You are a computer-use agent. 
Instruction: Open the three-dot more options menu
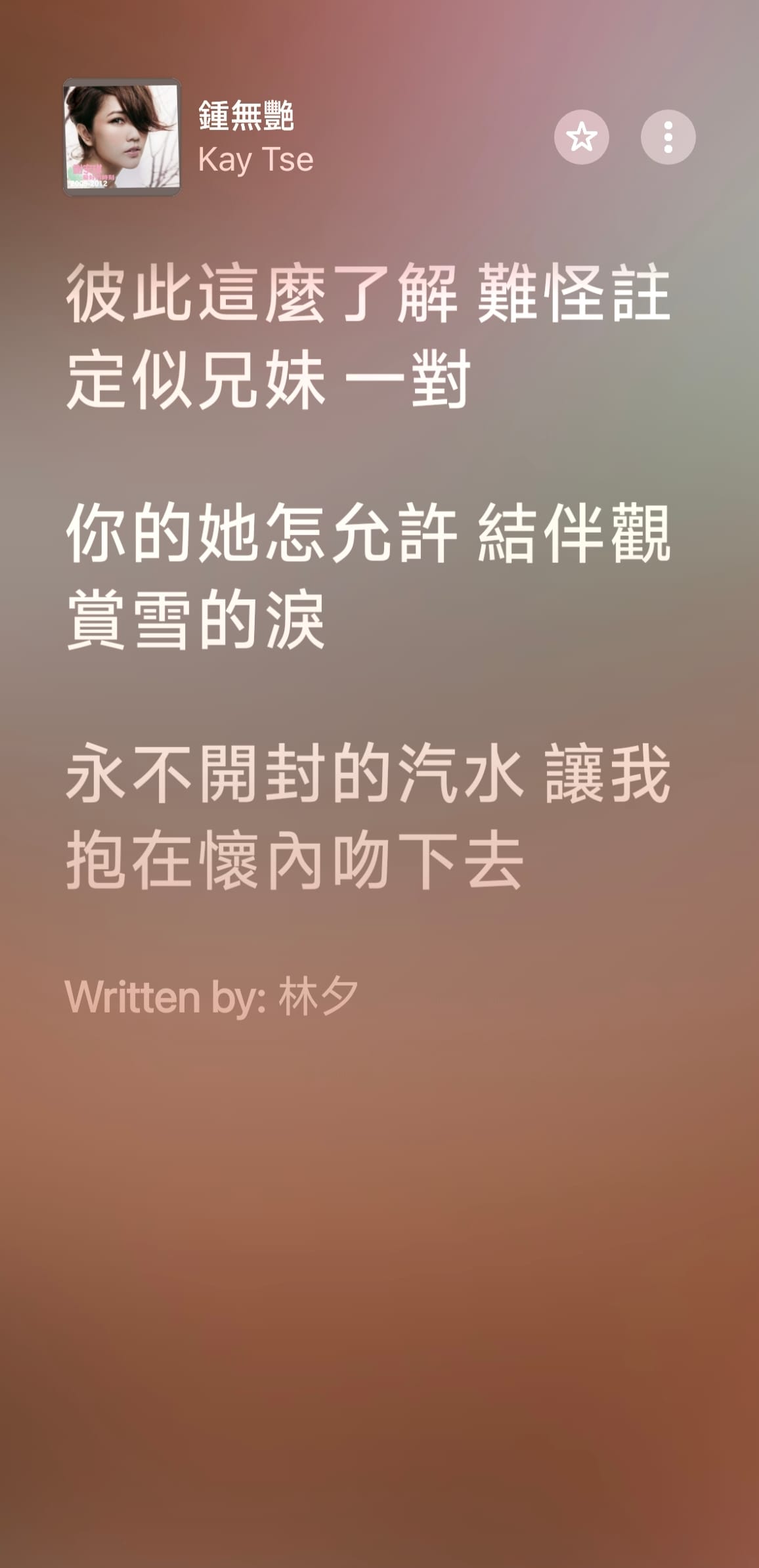[668, 137]
